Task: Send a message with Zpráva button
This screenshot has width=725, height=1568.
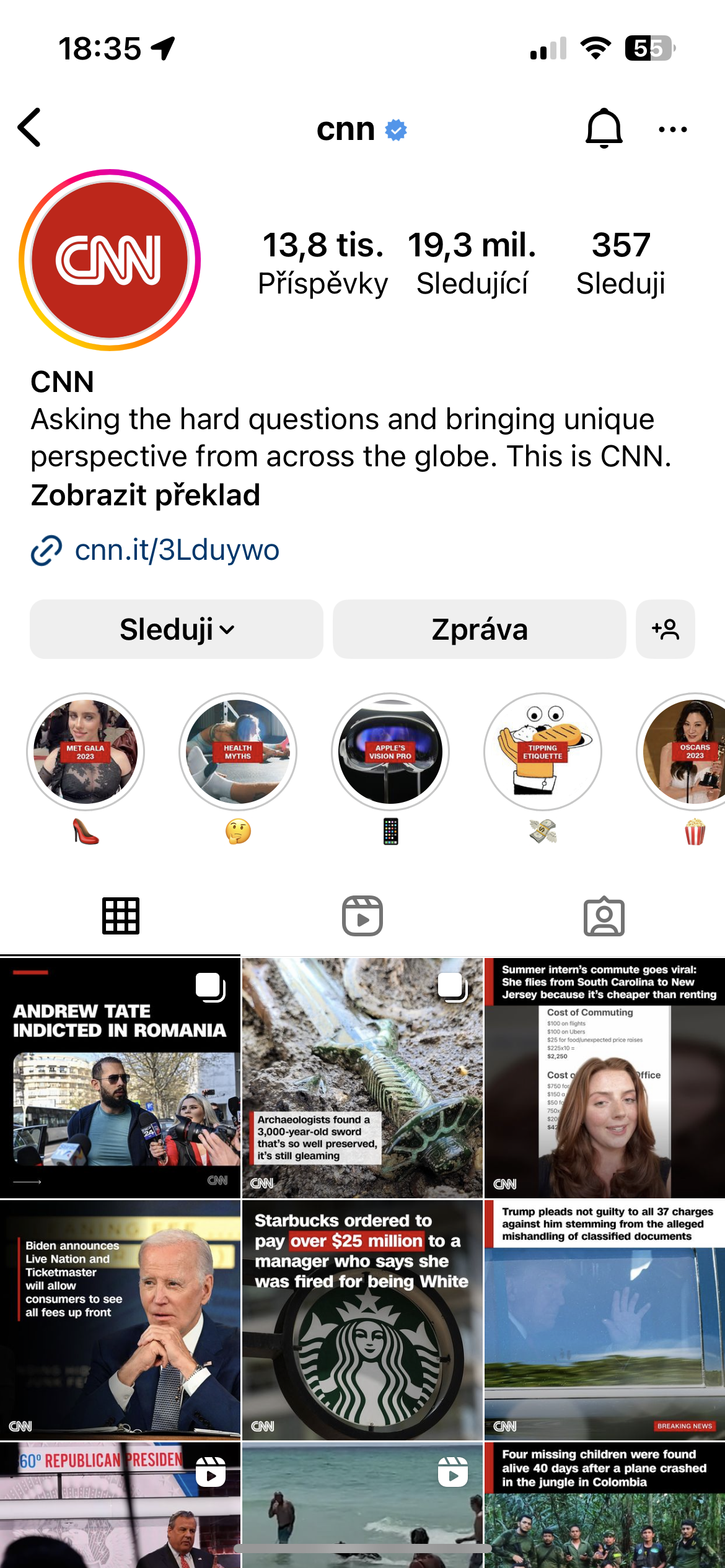Action: coord(479,629)
